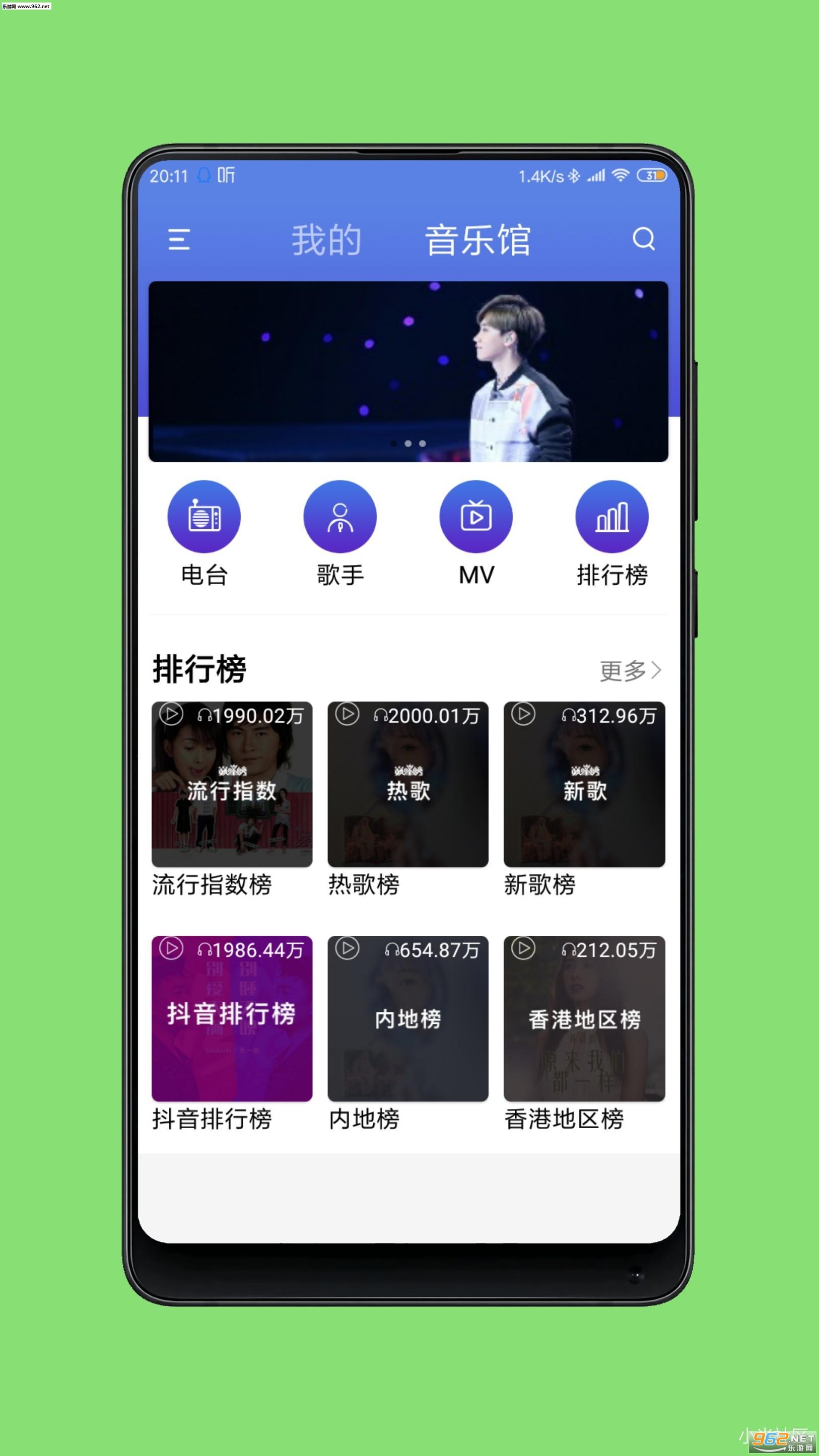Select the 排行榜 (charts) icon

pos(612,516)
